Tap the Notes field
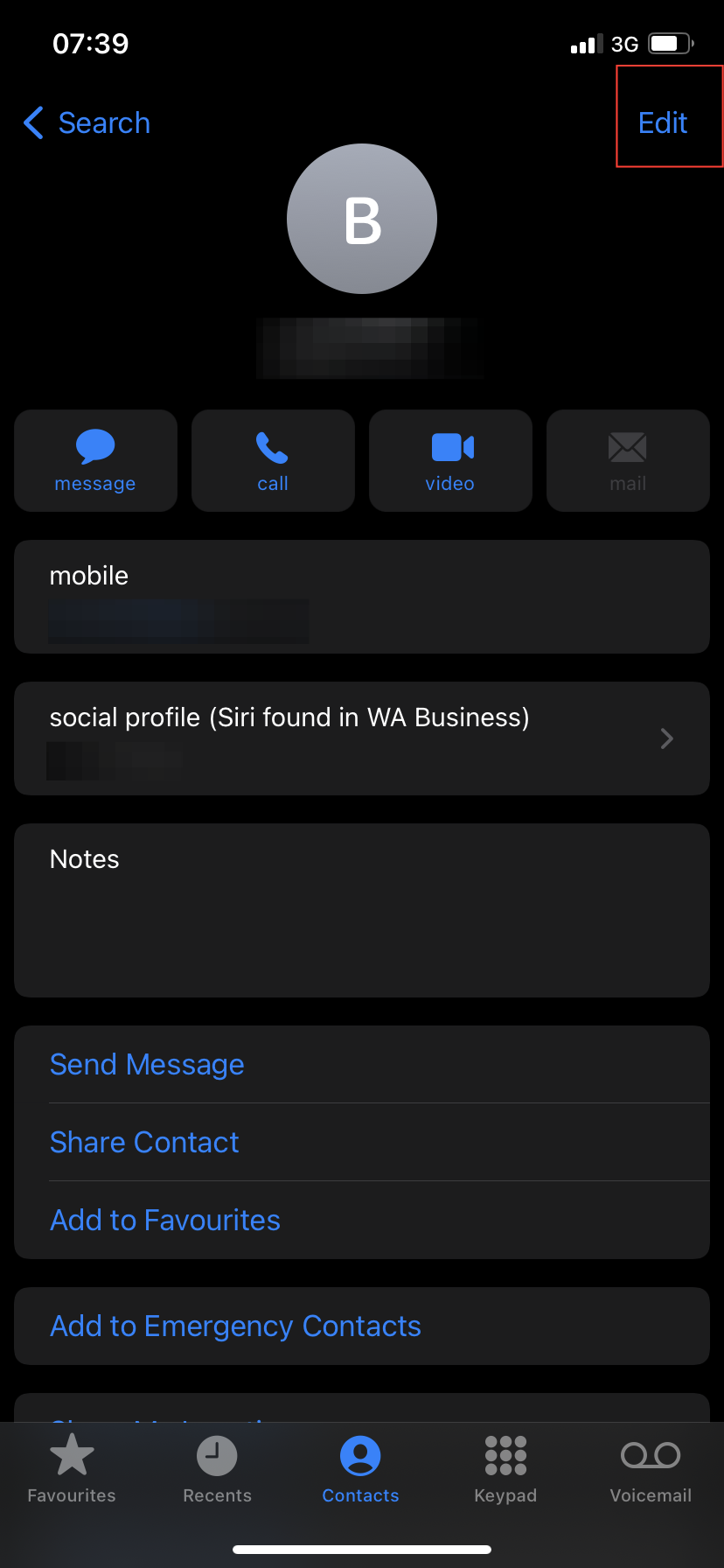Viewport: 724px width, 1568px height. [361, 910]
